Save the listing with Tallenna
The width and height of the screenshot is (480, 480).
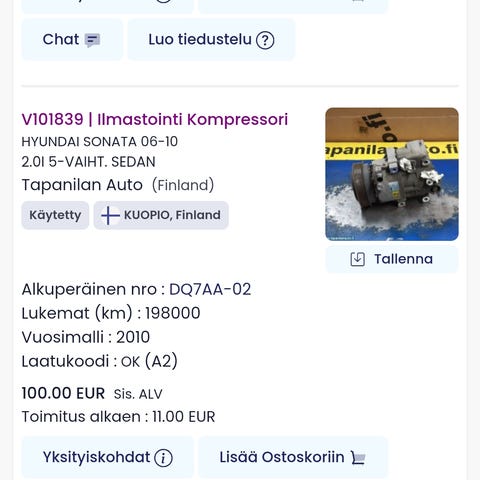(392, 259)
